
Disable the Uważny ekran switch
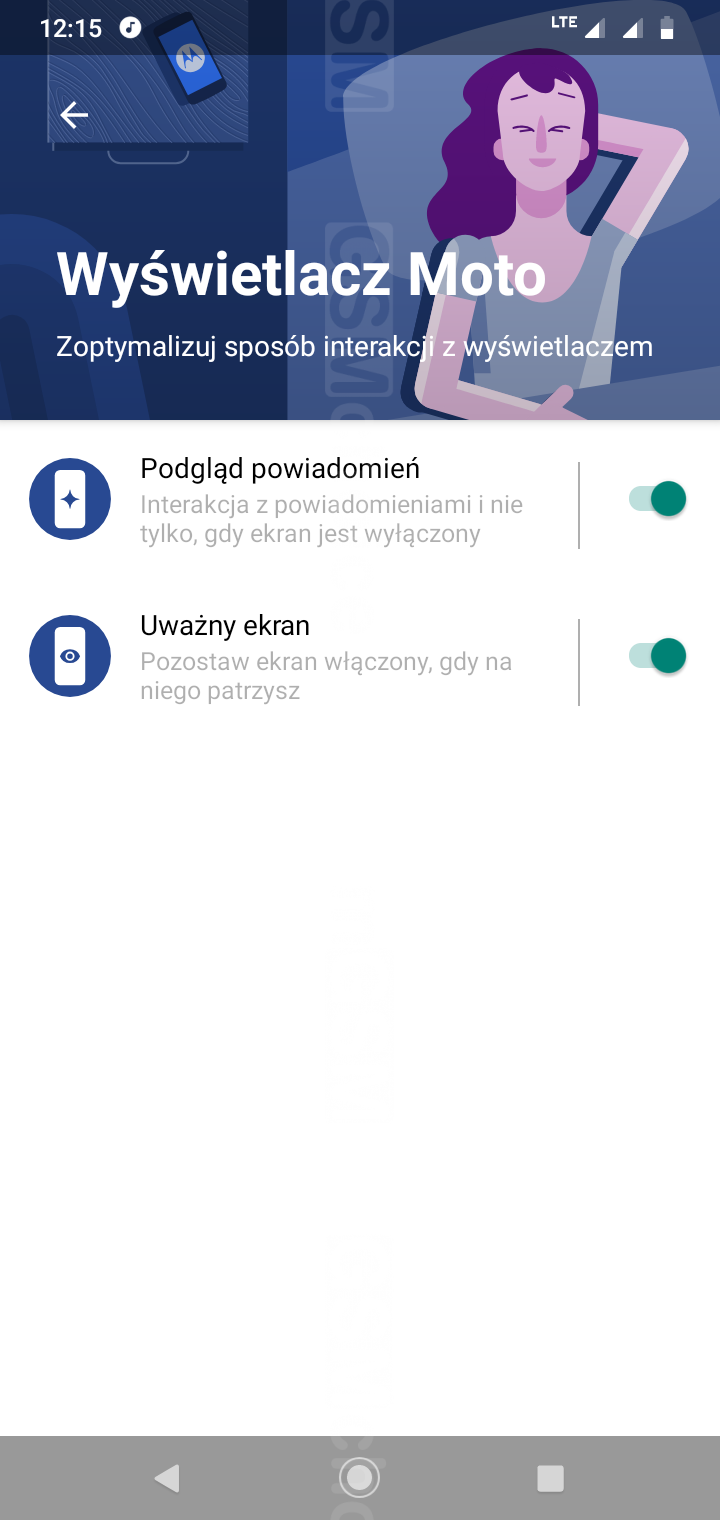657,656
